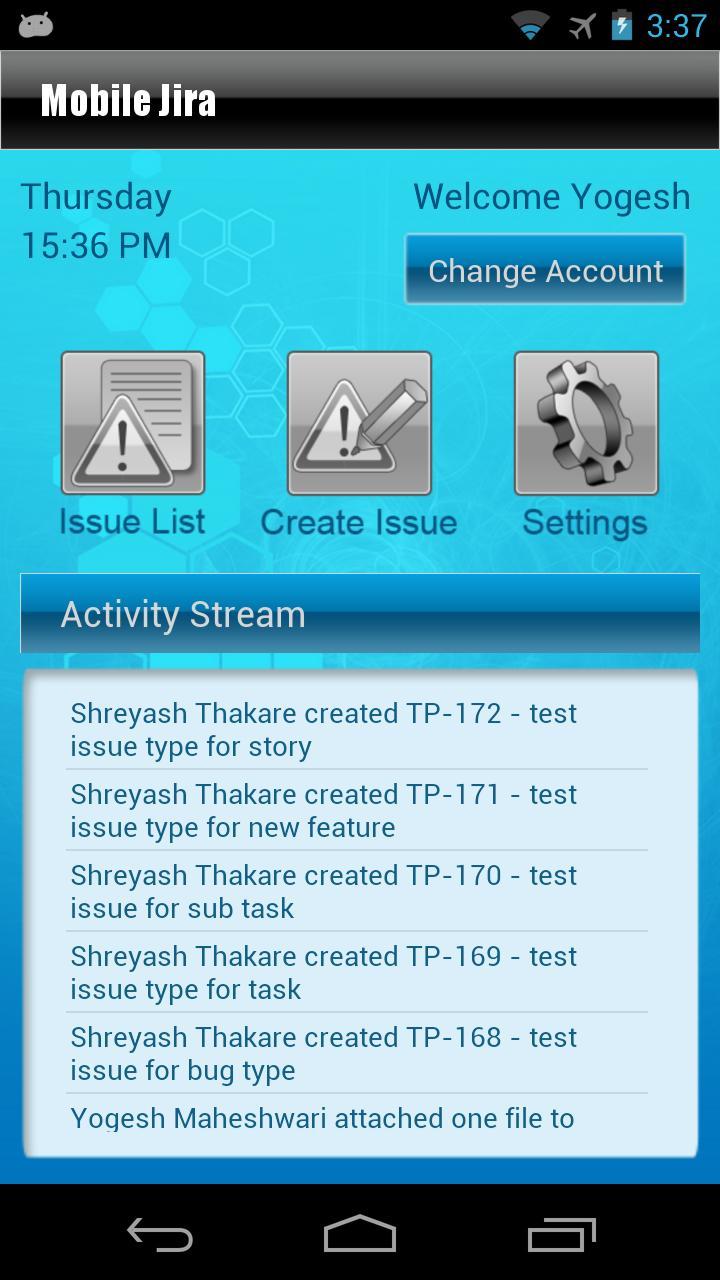720x1280 pixels.
Task: Open the Issue List
Action: click(x=133, y=423)
